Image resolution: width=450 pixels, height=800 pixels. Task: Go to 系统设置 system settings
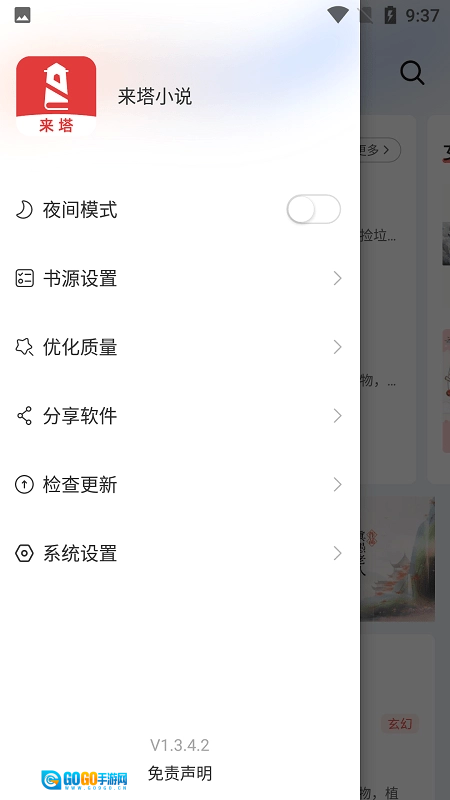180,553
